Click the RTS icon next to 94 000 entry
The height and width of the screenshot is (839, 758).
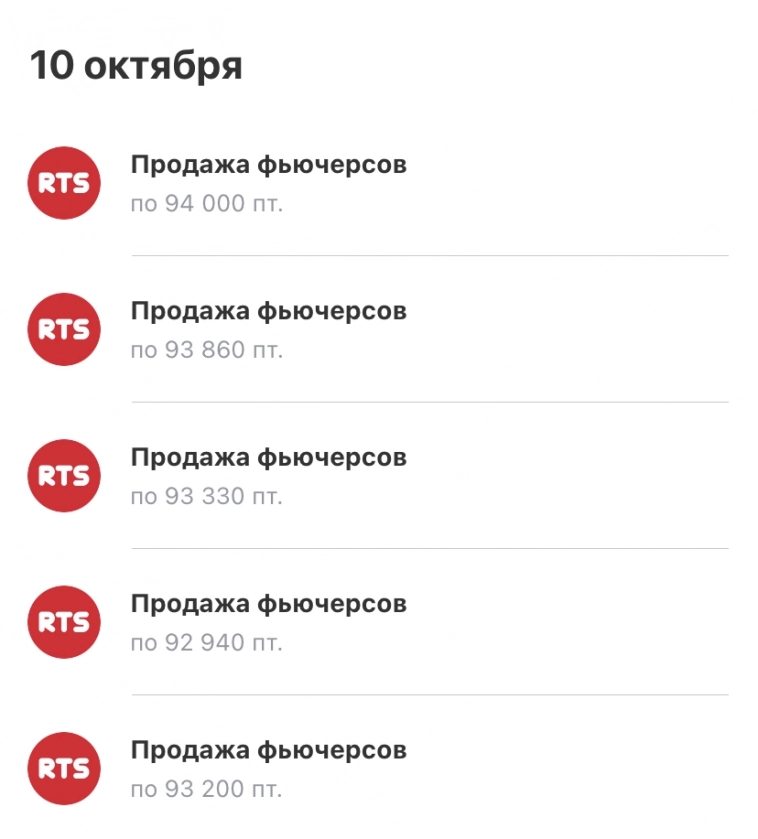tap(64, 182)
